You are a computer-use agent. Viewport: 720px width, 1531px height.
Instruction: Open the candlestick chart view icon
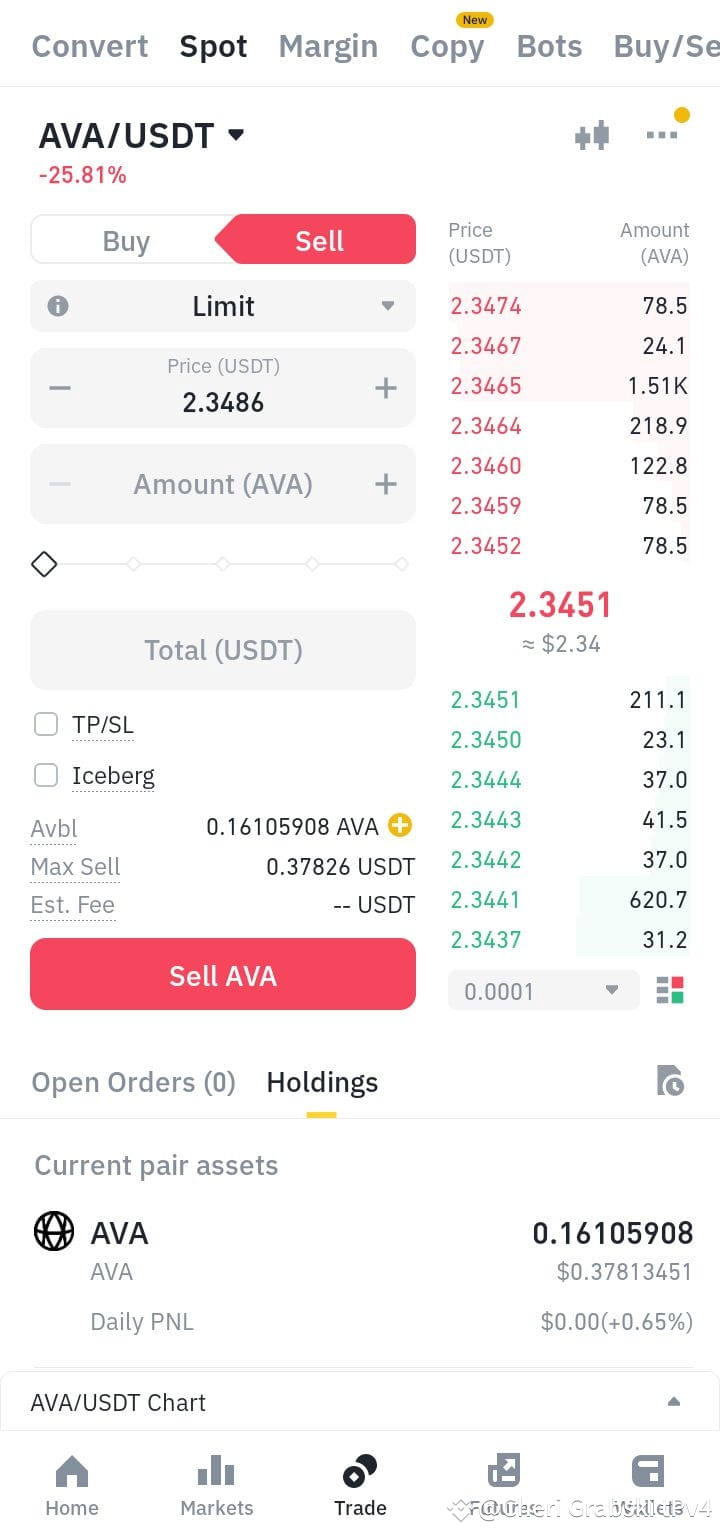coord(592,136)
